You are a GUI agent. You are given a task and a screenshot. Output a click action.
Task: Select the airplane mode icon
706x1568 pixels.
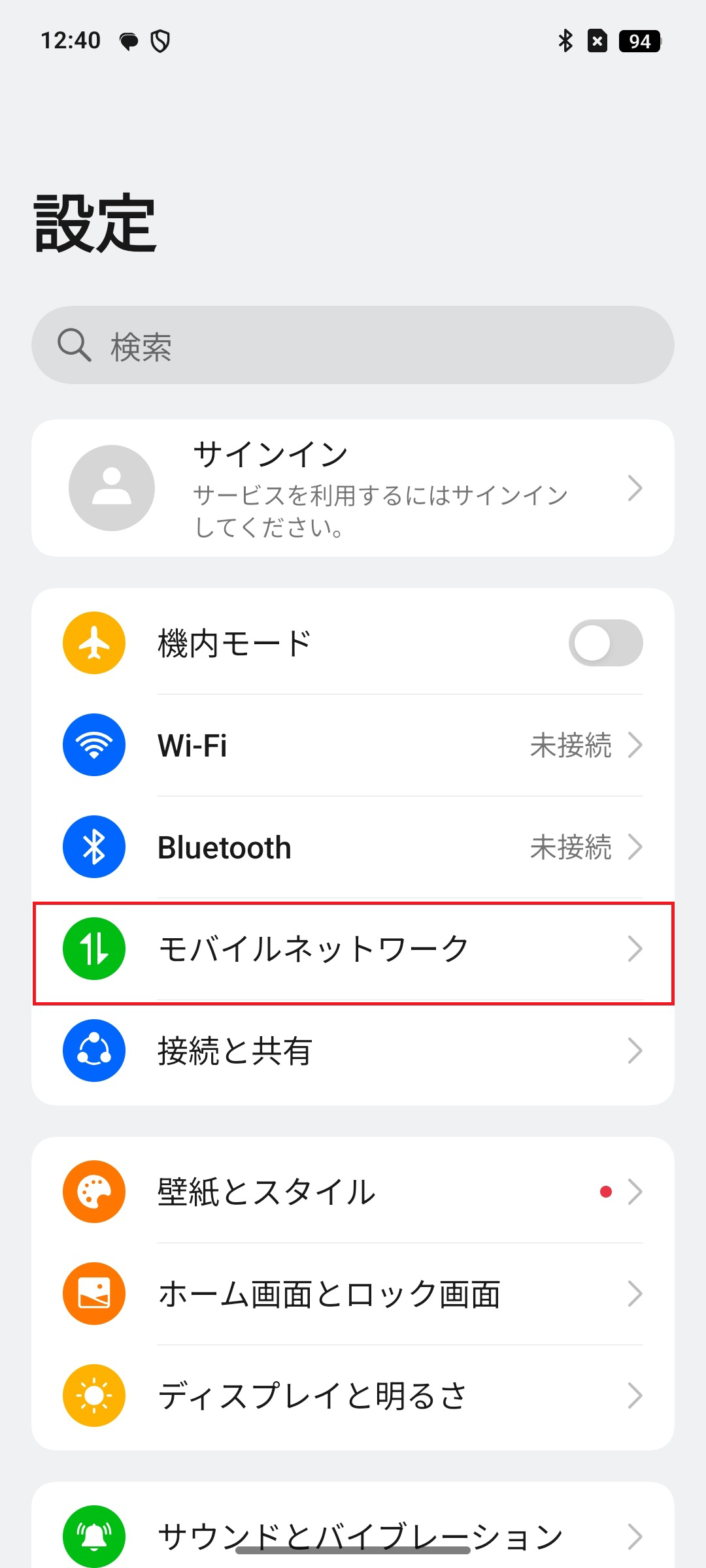[93, 642]
